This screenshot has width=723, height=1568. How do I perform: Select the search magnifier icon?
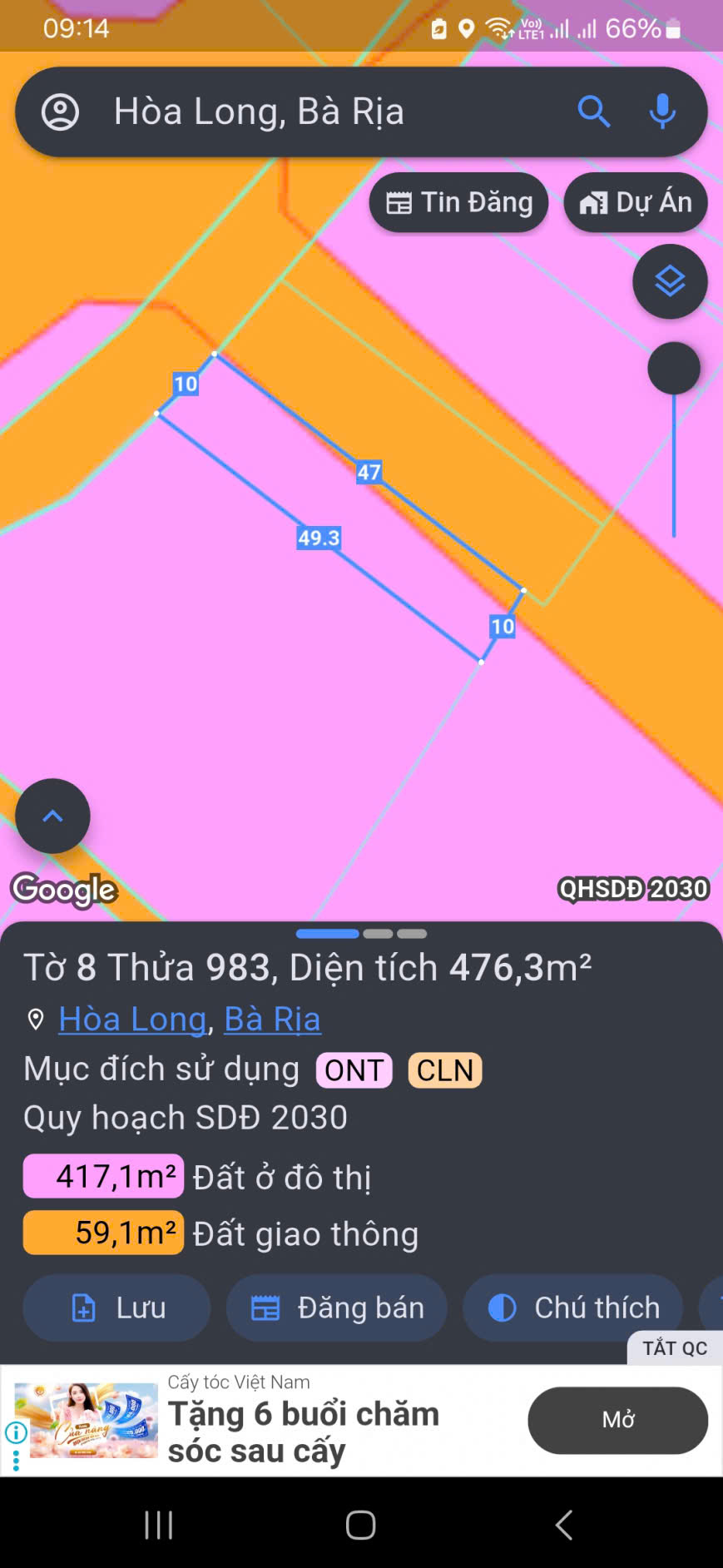[594, 111]
